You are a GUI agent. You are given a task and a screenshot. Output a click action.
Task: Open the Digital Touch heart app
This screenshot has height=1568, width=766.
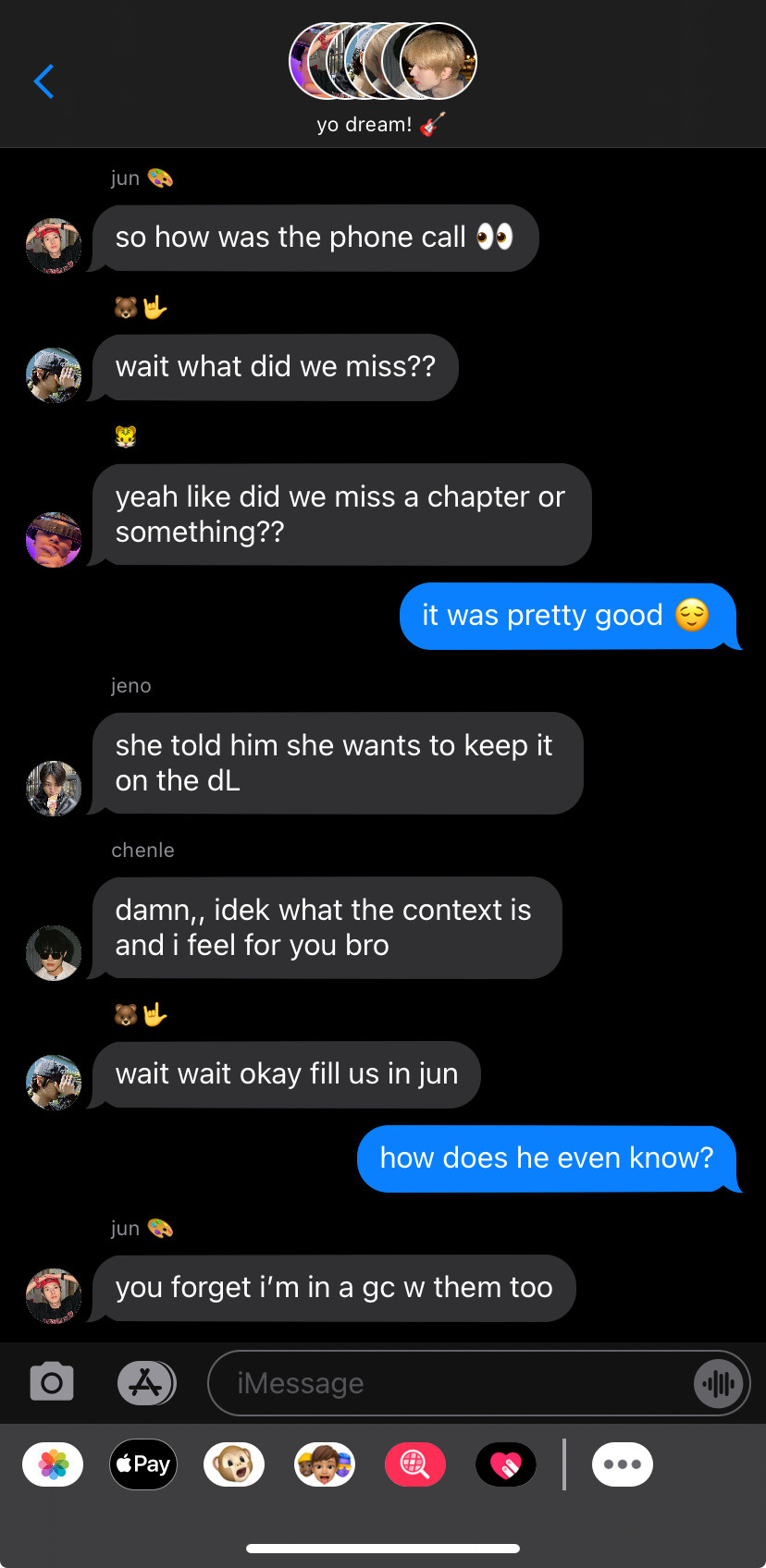pos(506,1464)
